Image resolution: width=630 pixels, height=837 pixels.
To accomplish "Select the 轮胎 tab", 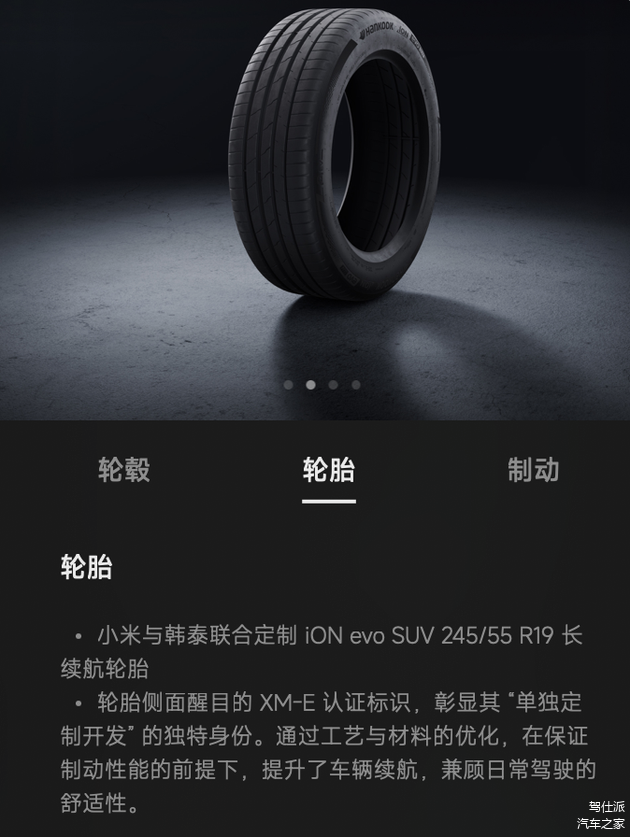I will [x=329, y=470].
